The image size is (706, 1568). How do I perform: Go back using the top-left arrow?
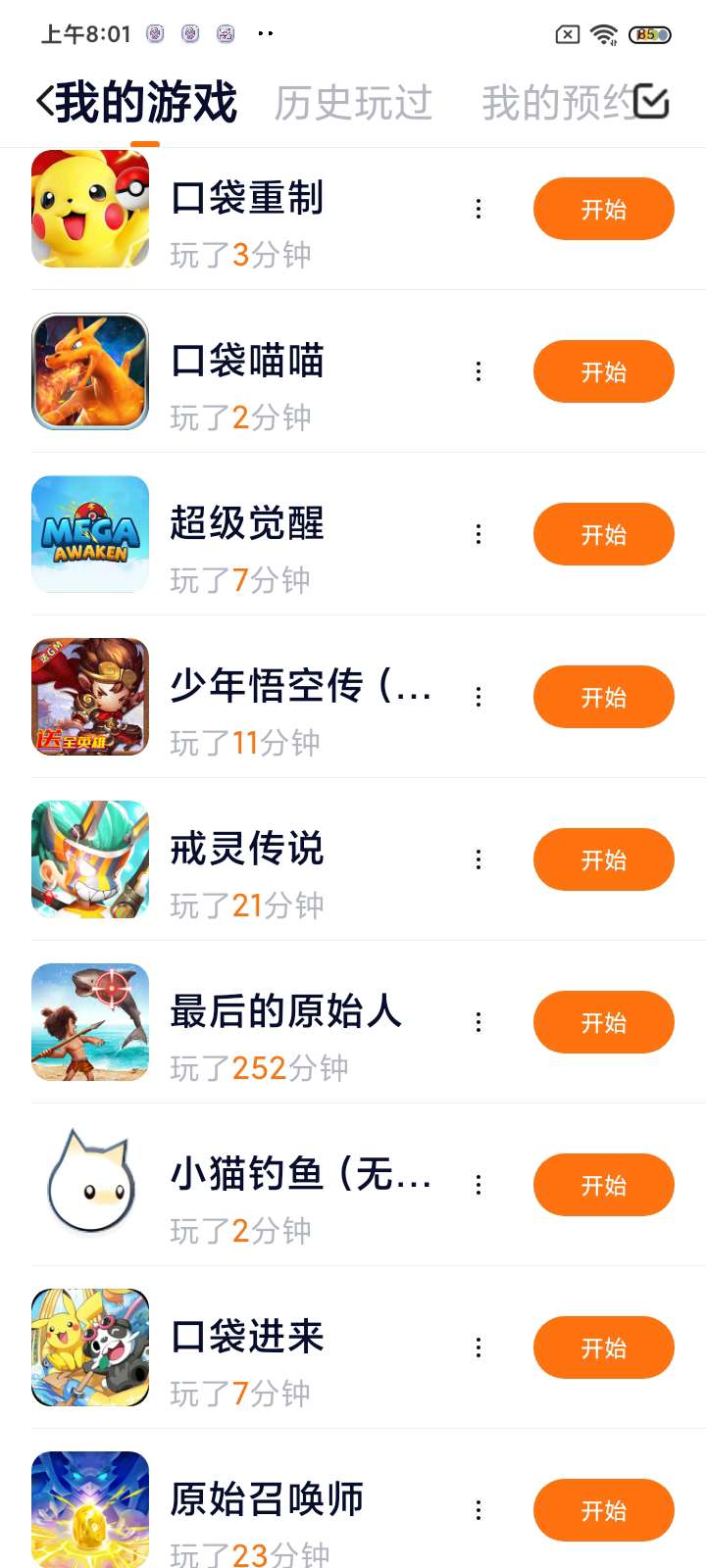tap(45, 102)
